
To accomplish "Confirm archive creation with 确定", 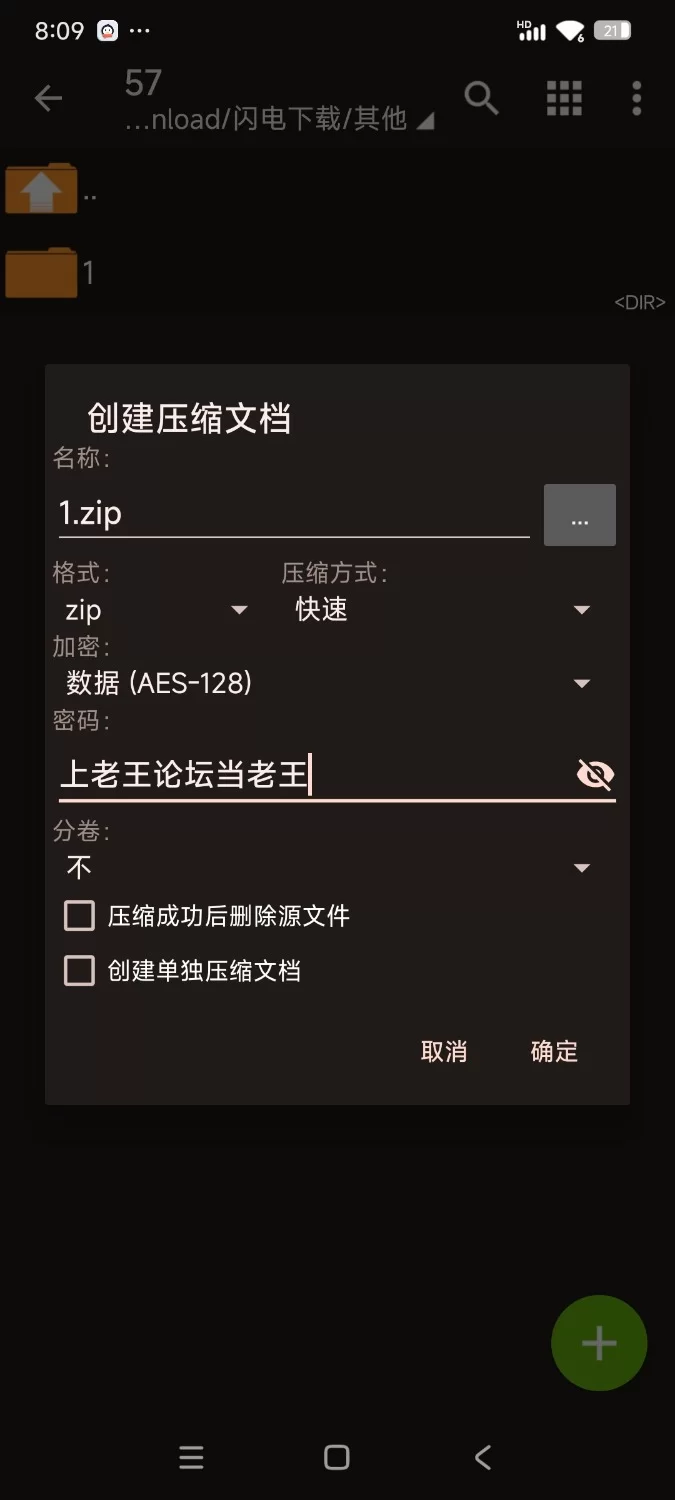I will (554, 1051).
